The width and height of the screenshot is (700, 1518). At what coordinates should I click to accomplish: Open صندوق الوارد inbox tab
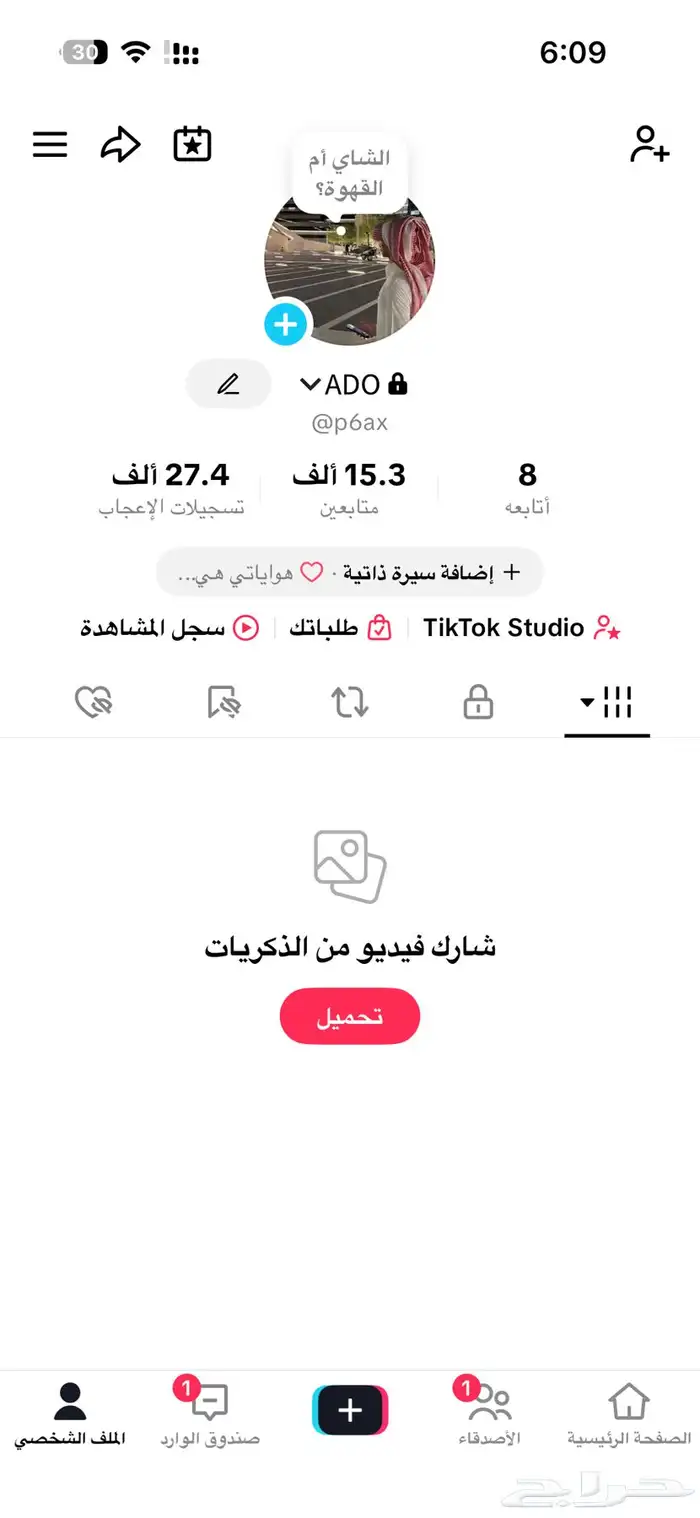pos(210,1414)
